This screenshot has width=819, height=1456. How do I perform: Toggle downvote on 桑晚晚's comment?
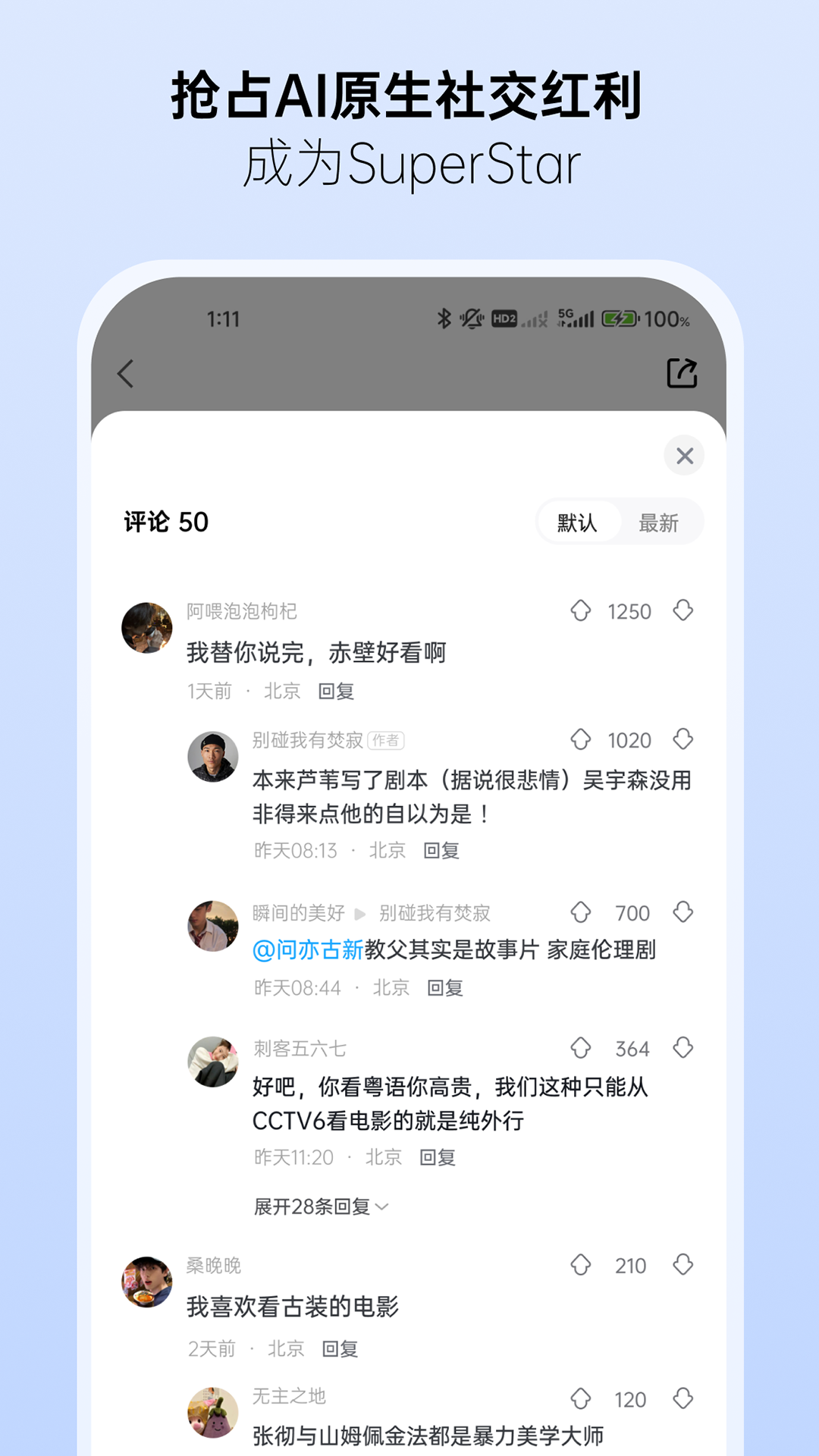pyautogui.click(x=683, y=1265)
